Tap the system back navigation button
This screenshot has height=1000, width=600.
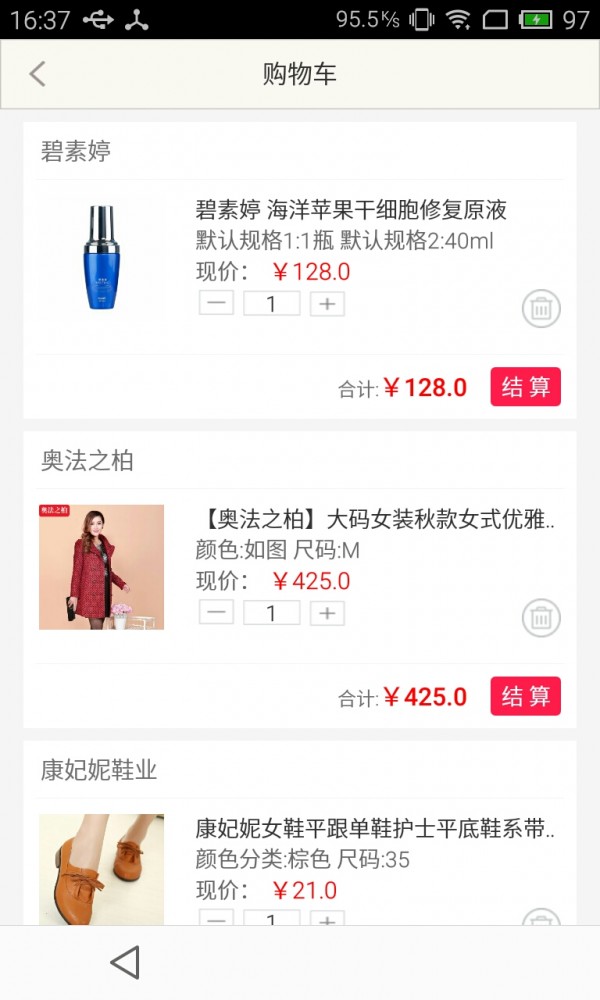125,962
